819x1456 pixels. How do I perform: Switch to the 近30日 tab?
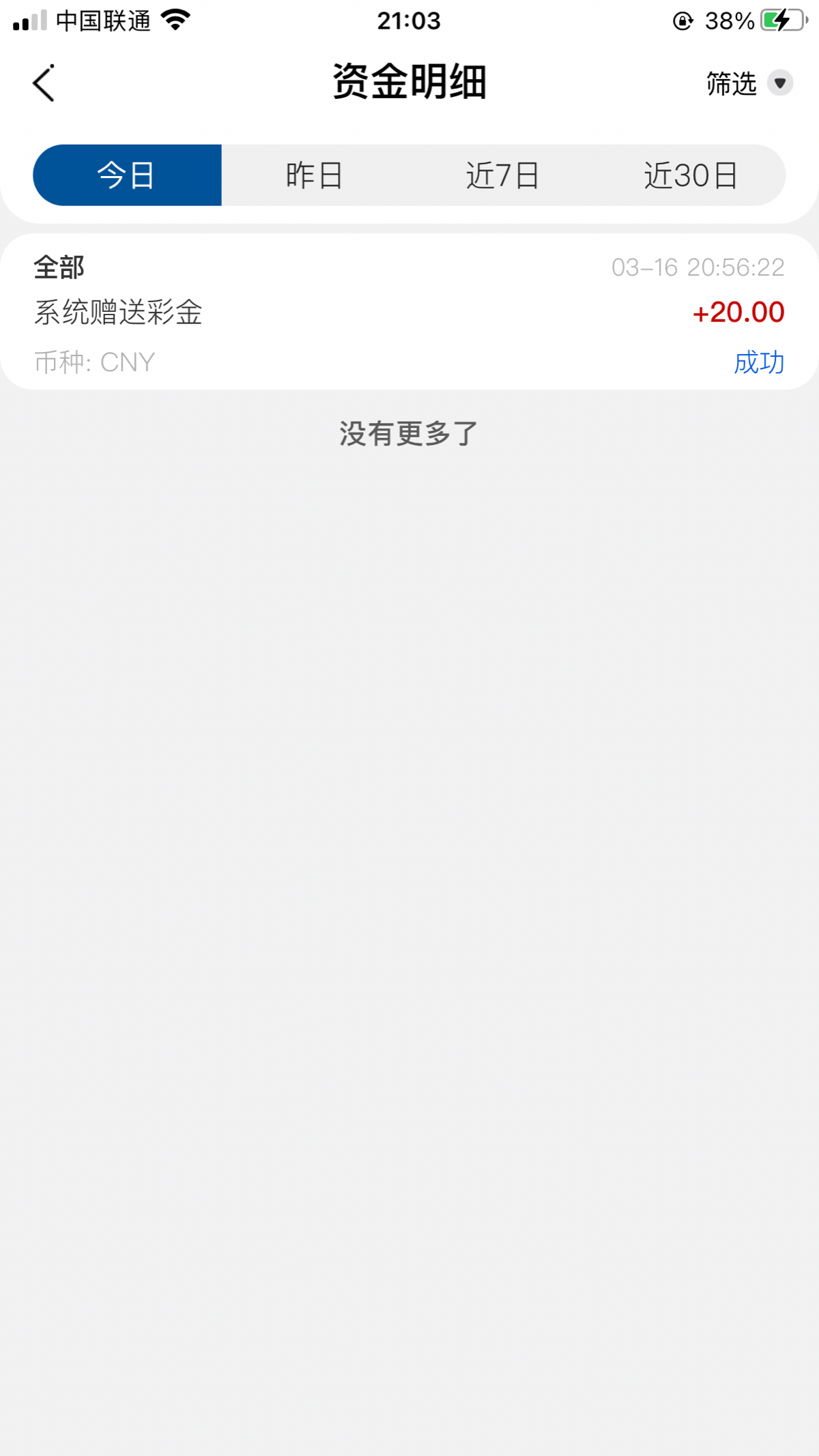coord(691,175)
